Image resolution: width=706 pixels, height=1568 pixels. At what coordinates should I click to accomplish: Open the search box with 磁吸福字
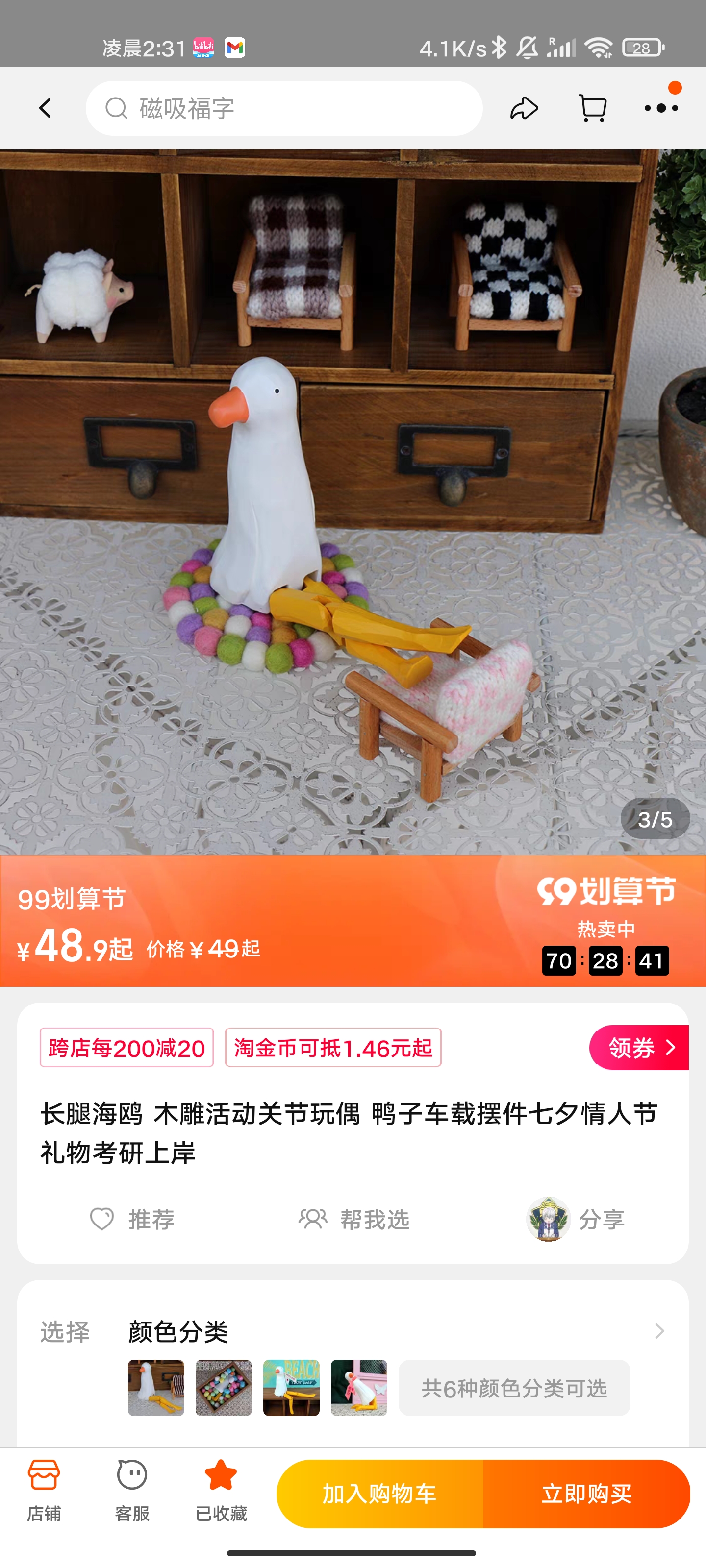pyautogui.click(x=284, y=108)
